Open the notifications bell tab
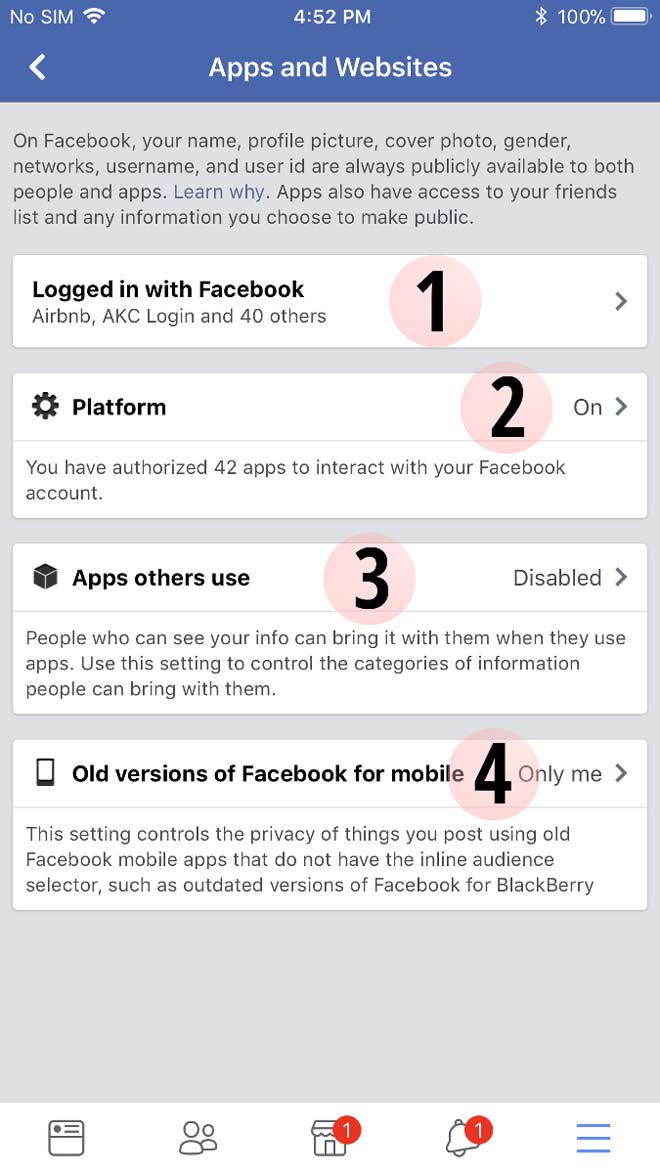The height and width of the screenshot is (1173, 660). point(462,1137)
